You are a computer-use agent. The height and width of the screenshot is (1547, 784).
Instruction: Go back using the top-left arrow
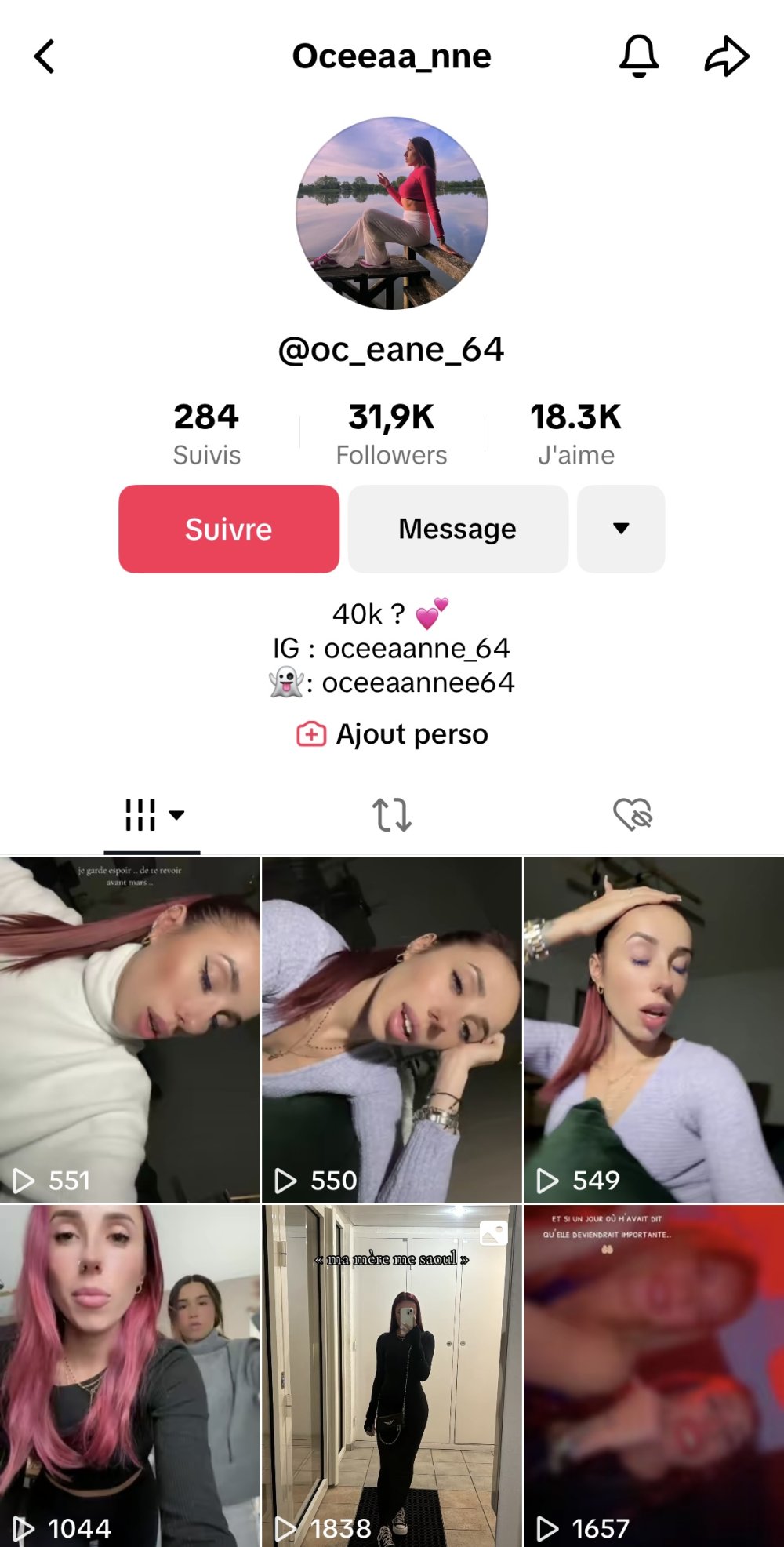point(45,56)
